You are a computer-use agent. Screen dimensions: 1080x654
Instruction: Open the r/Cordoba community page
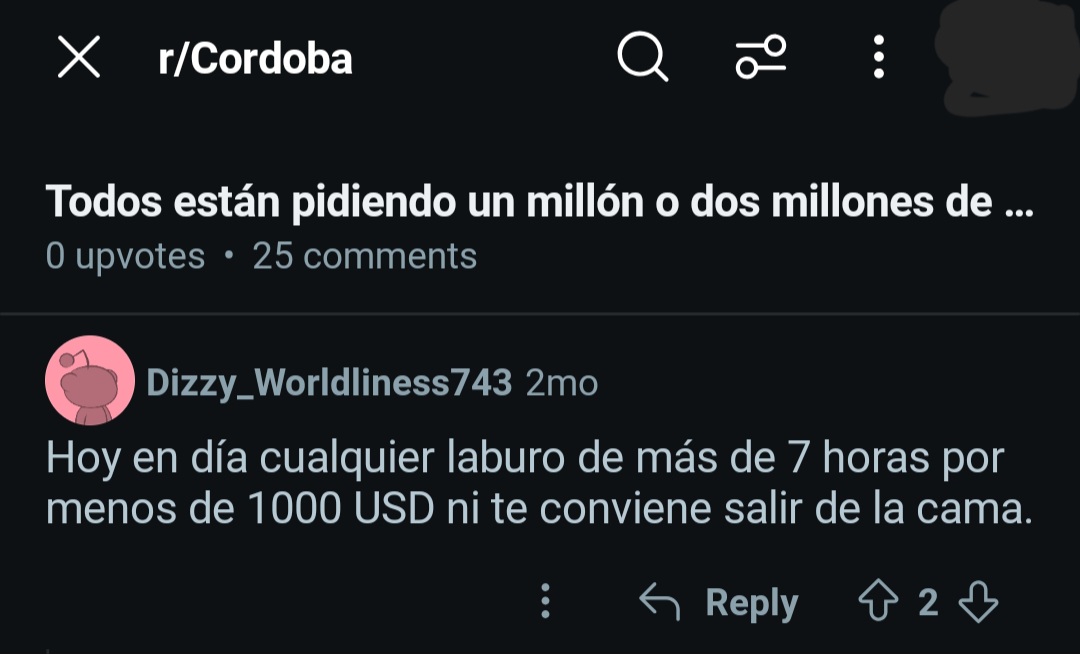tap(255, 59)
